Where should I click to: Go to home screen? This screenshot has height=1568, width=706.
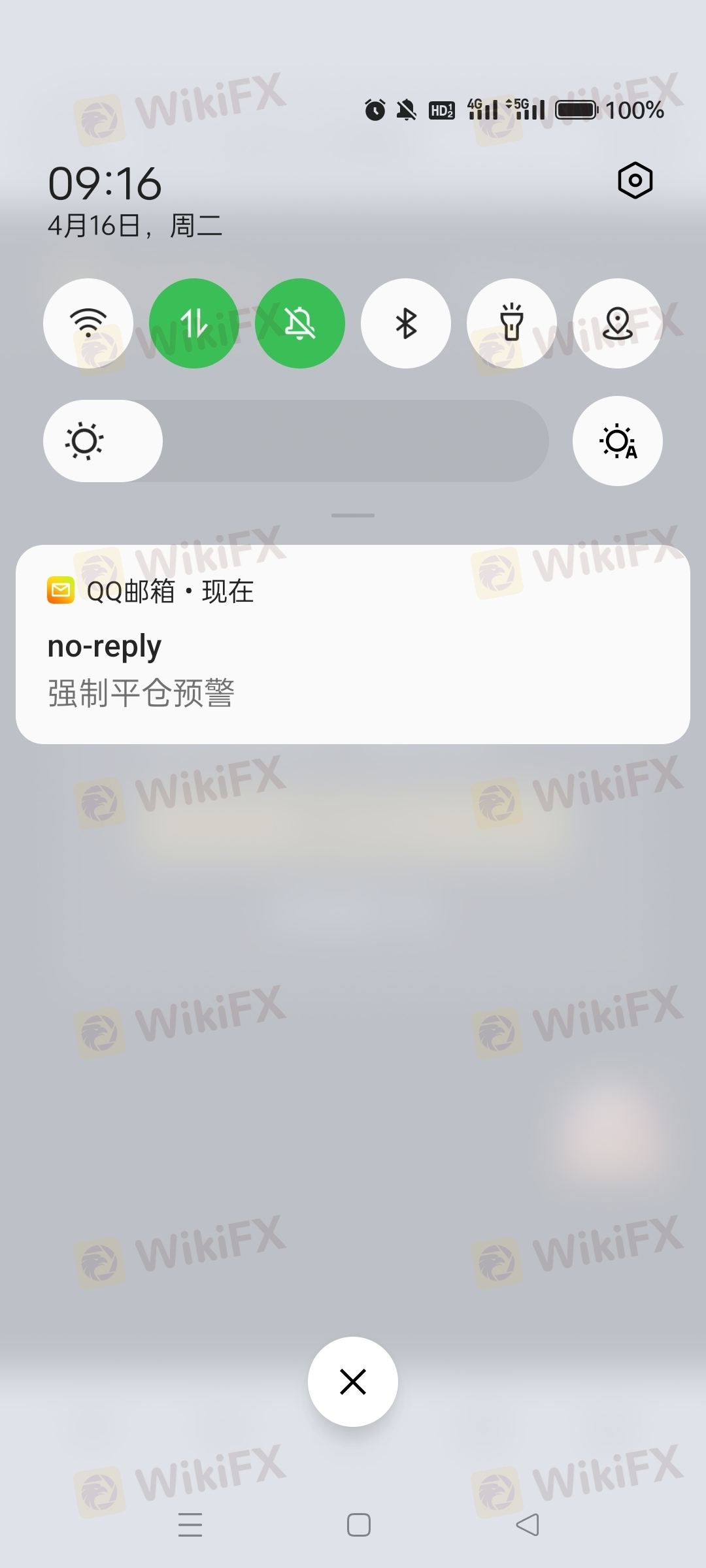coord(359,1525)
